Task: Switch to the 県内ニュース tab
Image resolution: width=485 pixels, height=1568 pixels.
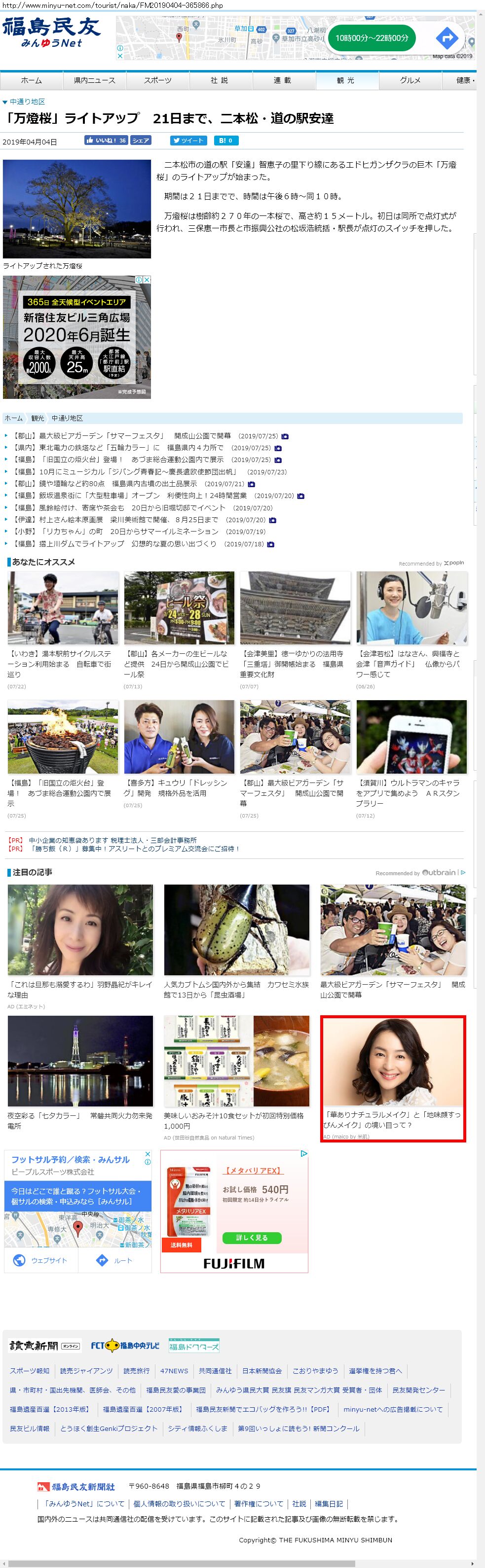Action: coord(94,80)
